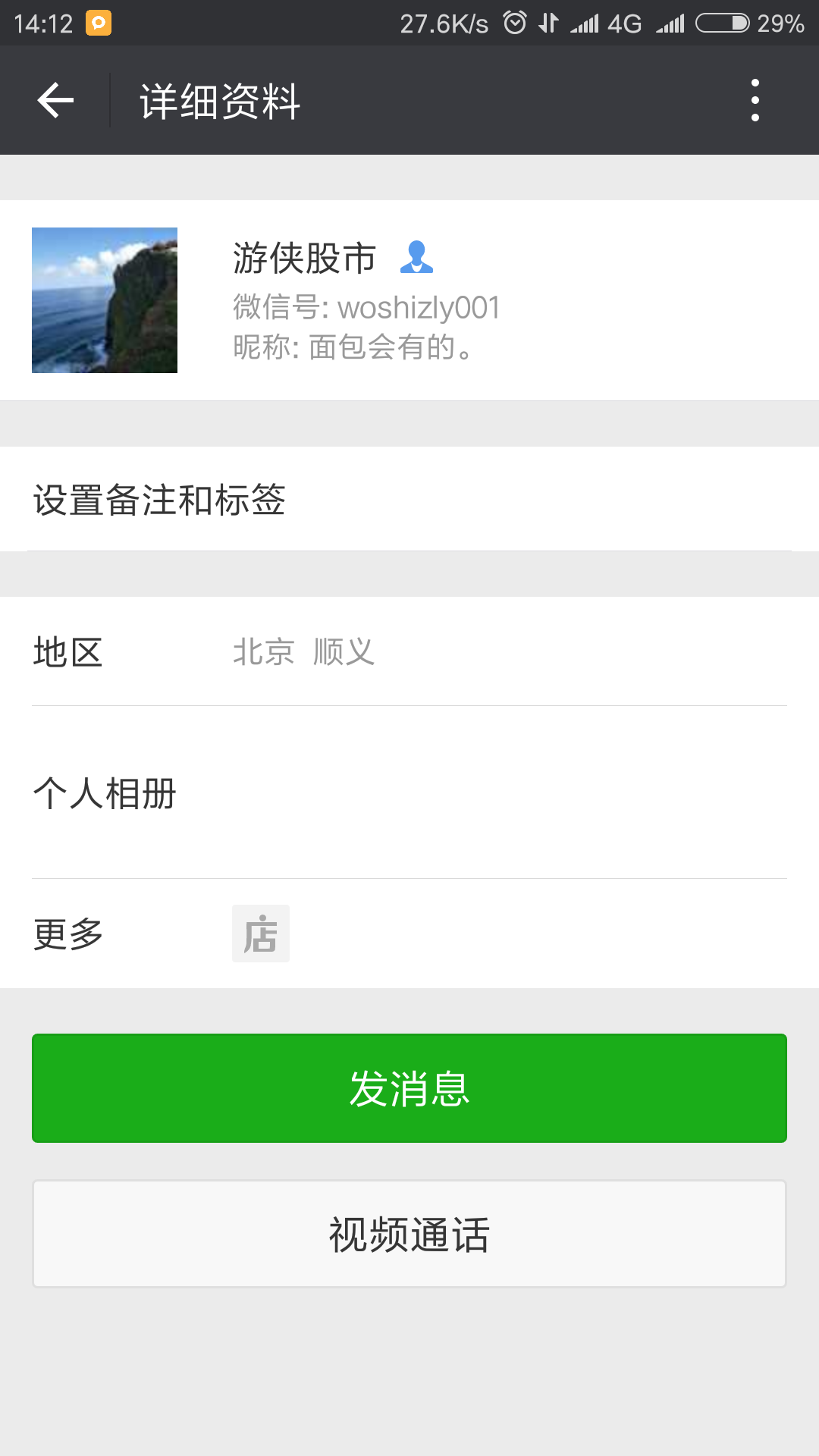Tap the green 发消息 button
819x1456 pixels.
[x=409, y=1088]
